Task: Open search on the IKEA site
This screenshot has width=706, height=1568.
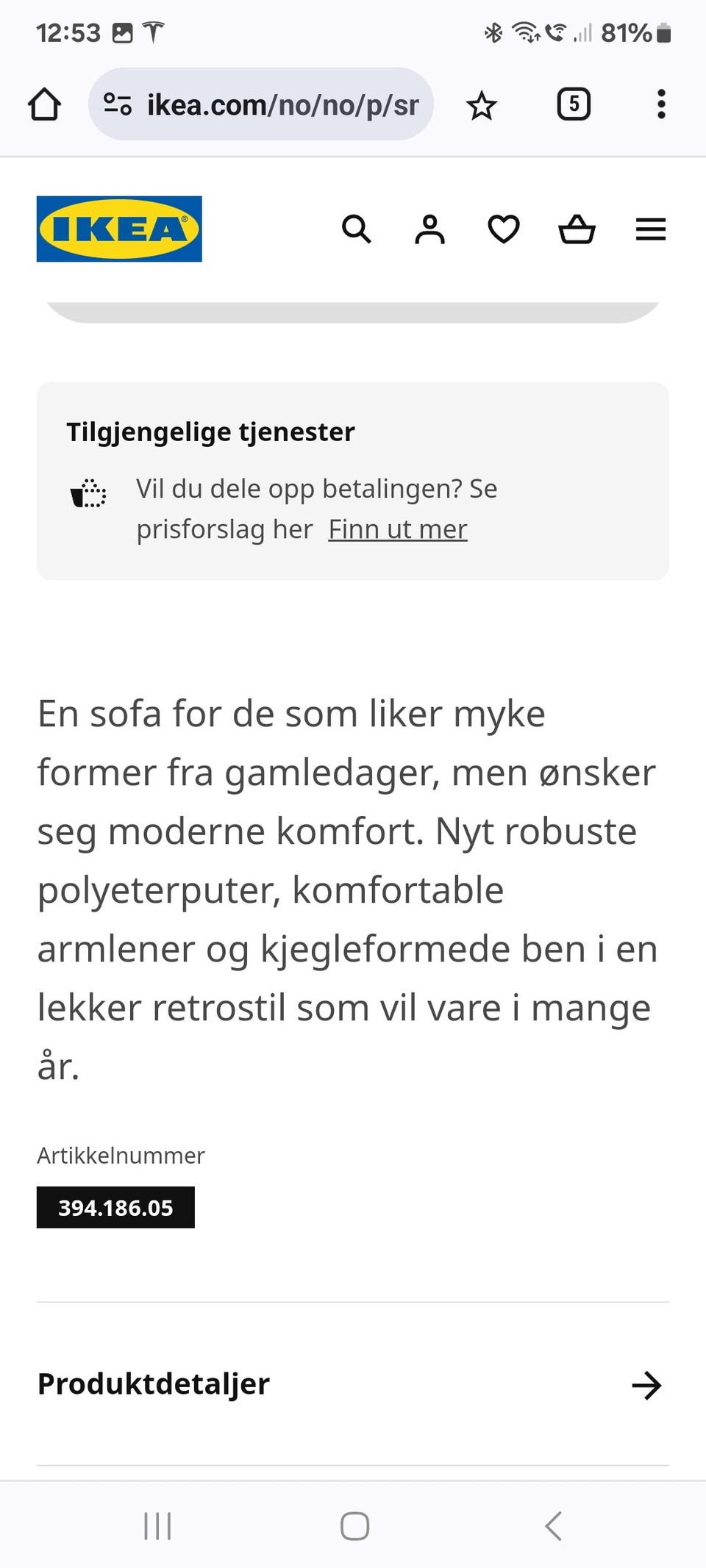Action: 357,229
